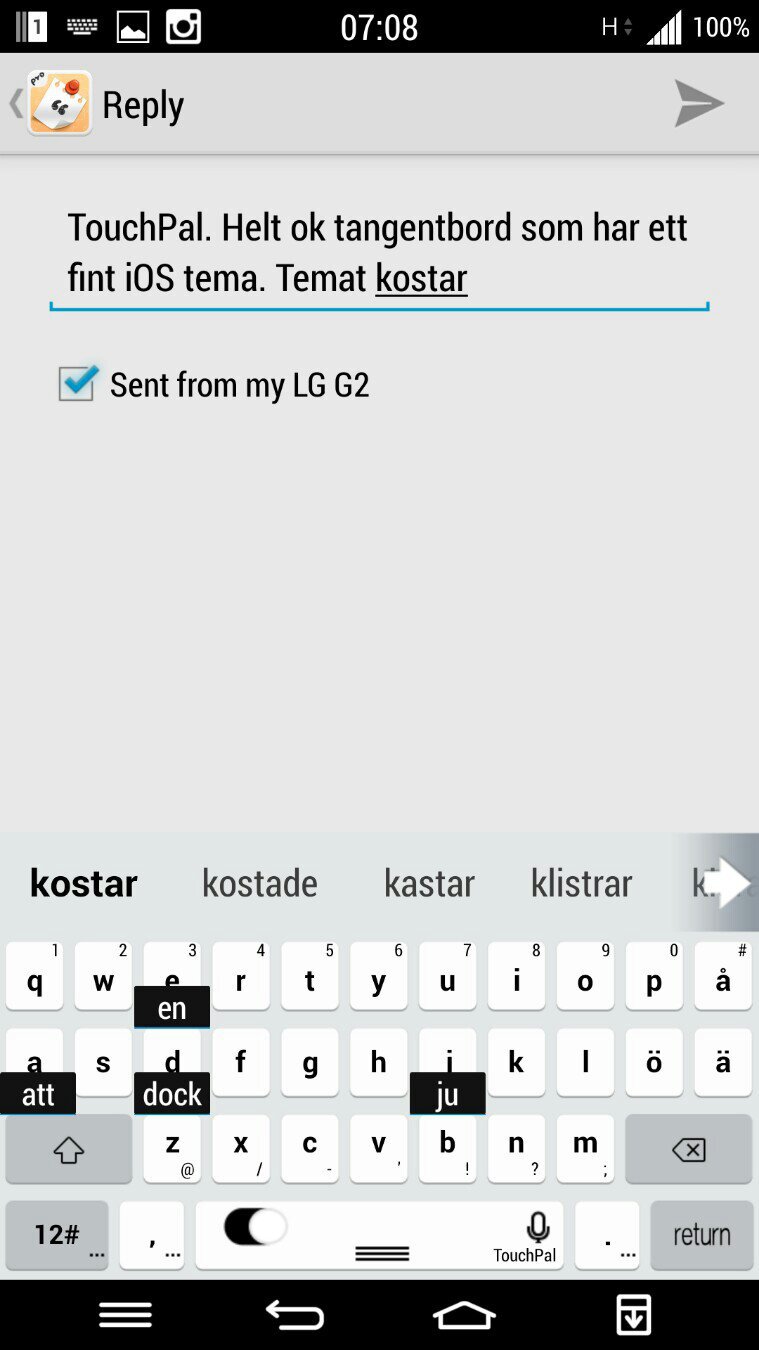Go back with the navigation bar
Viewport: 759px width, 1350px height.
pos(295,1315)
